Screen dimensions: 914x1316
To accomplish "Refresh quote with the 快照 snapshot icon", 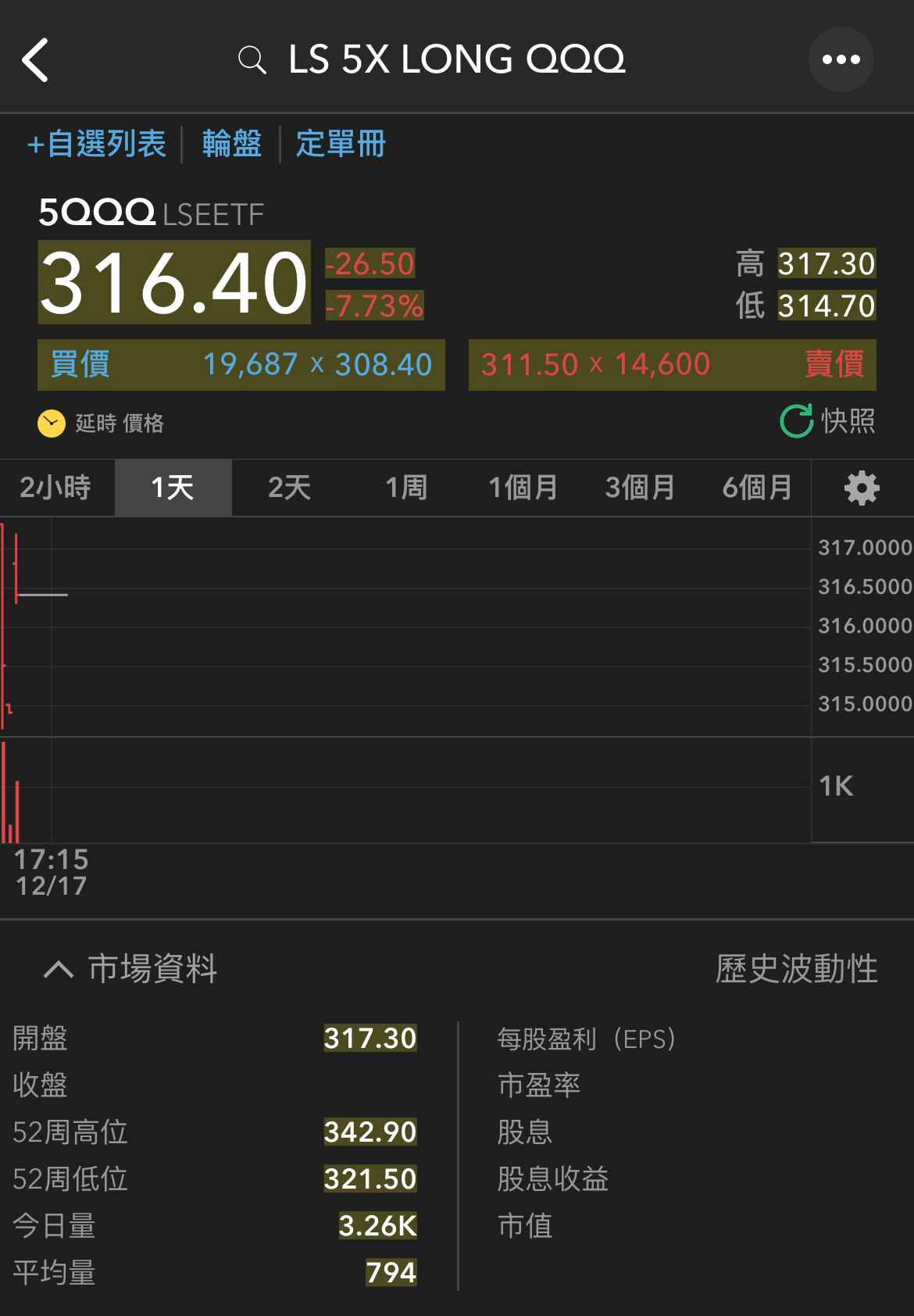I will tap(795, 420).
